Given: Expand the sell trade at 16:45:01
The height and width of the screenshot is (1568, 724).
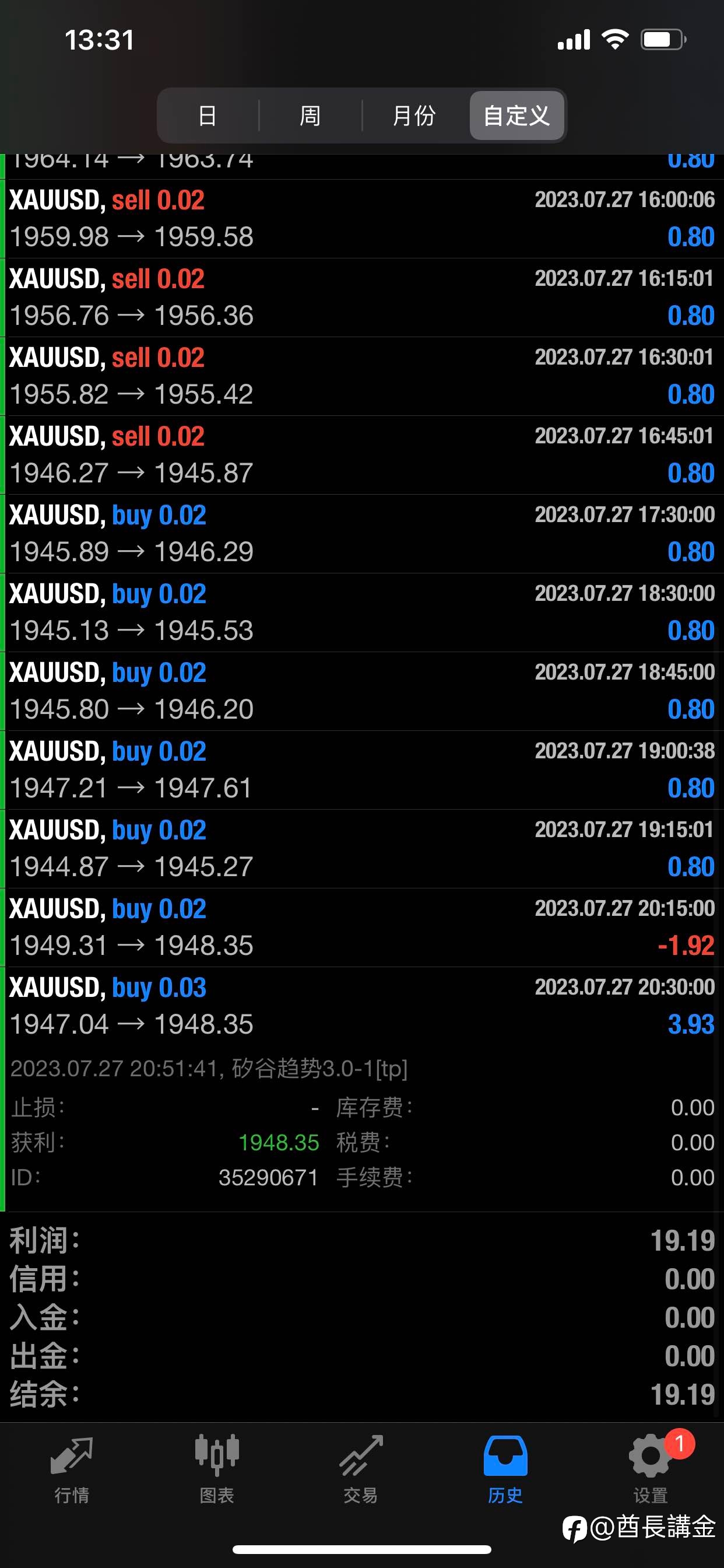Looking at the screenshot, I should pos(362,454).
